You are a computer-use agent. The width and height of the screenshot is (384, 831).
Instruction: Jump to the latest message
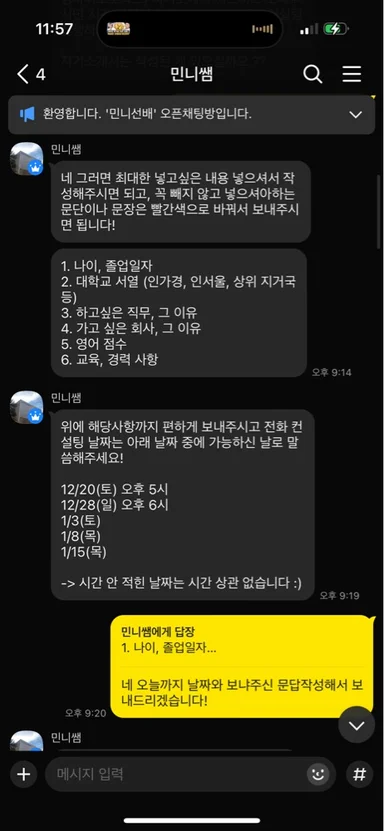[356, 724]
